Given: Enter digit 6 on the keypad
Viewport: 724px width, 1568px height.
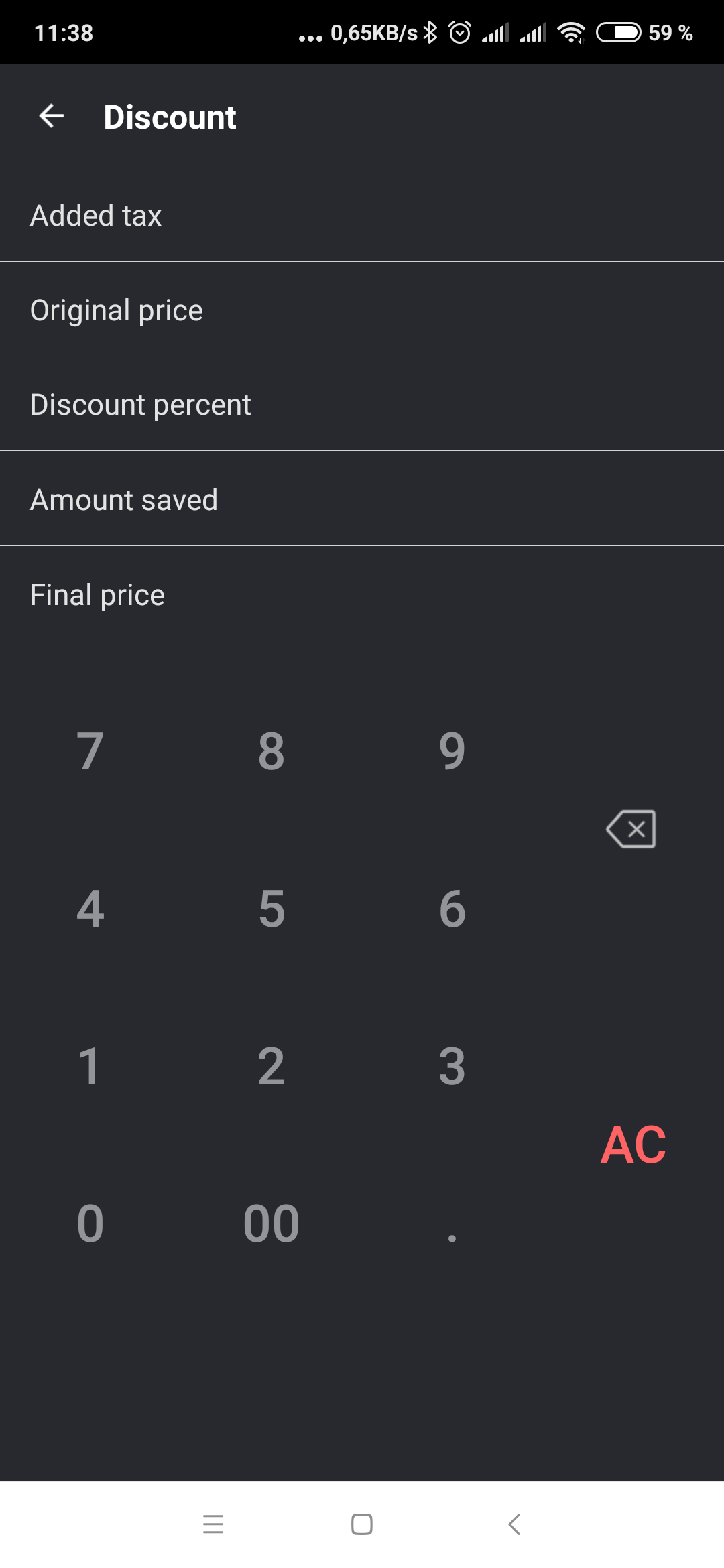Looking at the screenshot, I should coord(452,909).
